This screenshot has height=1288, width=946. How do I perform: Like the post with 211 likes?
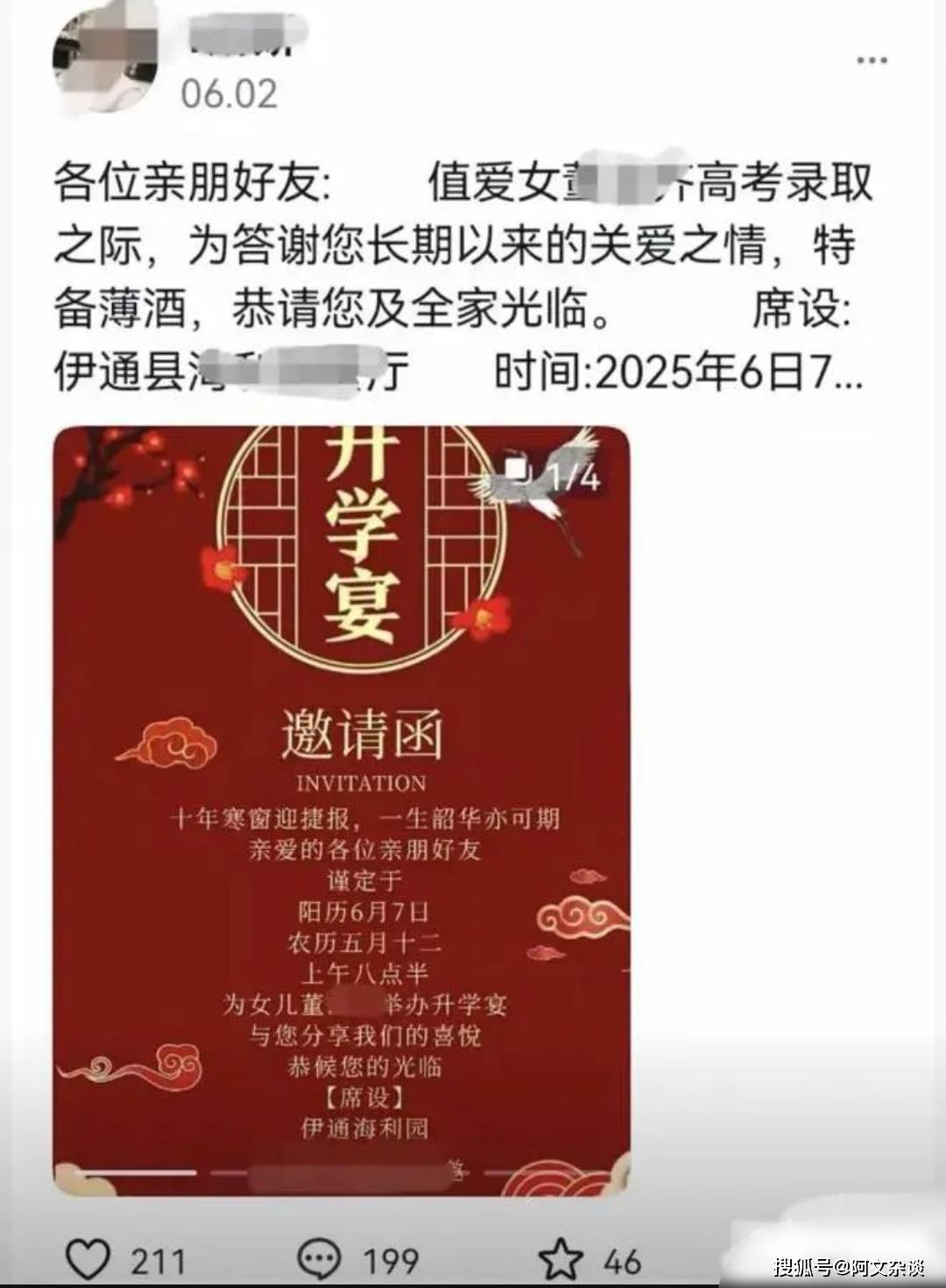pos(88,1259)
